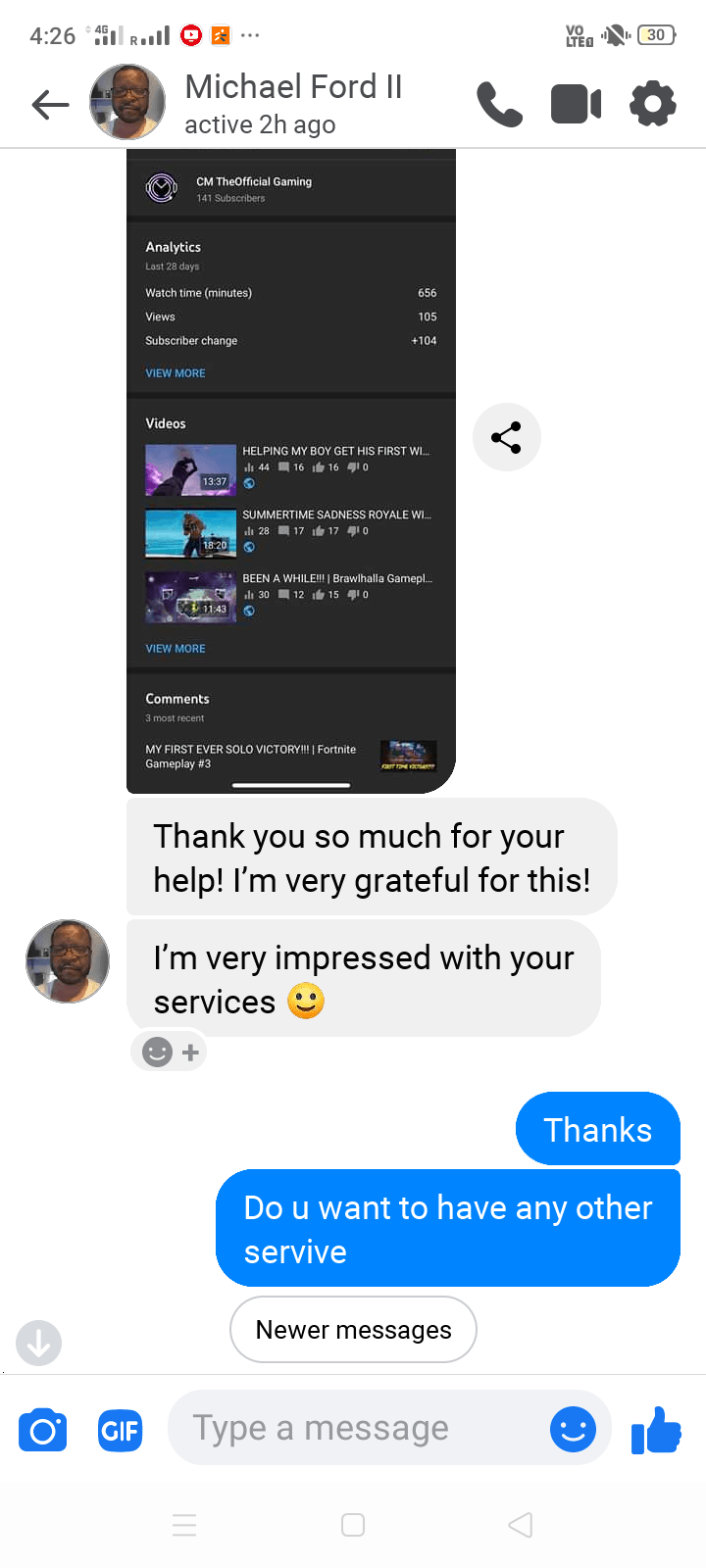Viewport: 706px width, 1568px height.
Task: Open the emoji picker in message field
Action: pyautogui.click(x=573, y=1429)
